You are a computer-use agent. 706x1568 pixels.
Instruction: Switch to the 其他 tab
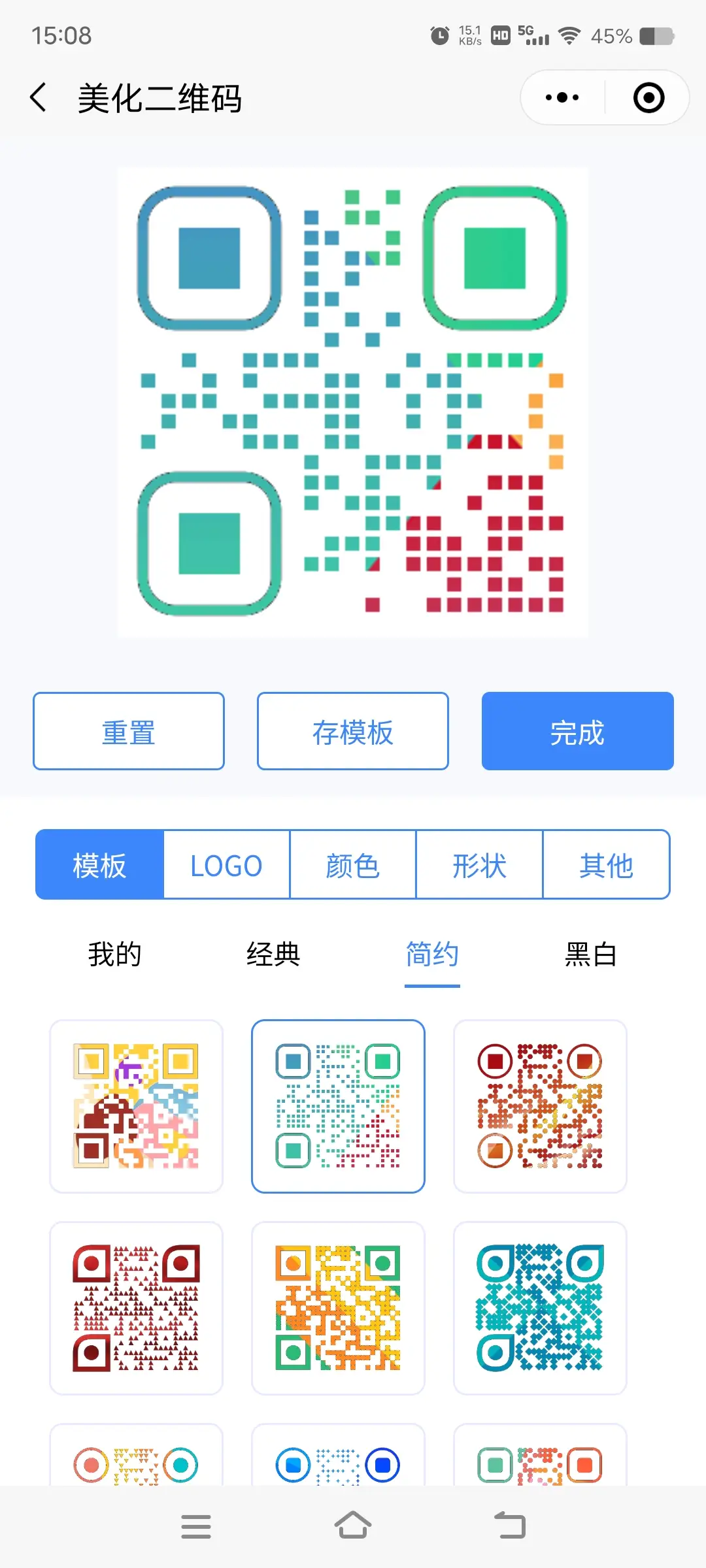[x=606, y=865]
